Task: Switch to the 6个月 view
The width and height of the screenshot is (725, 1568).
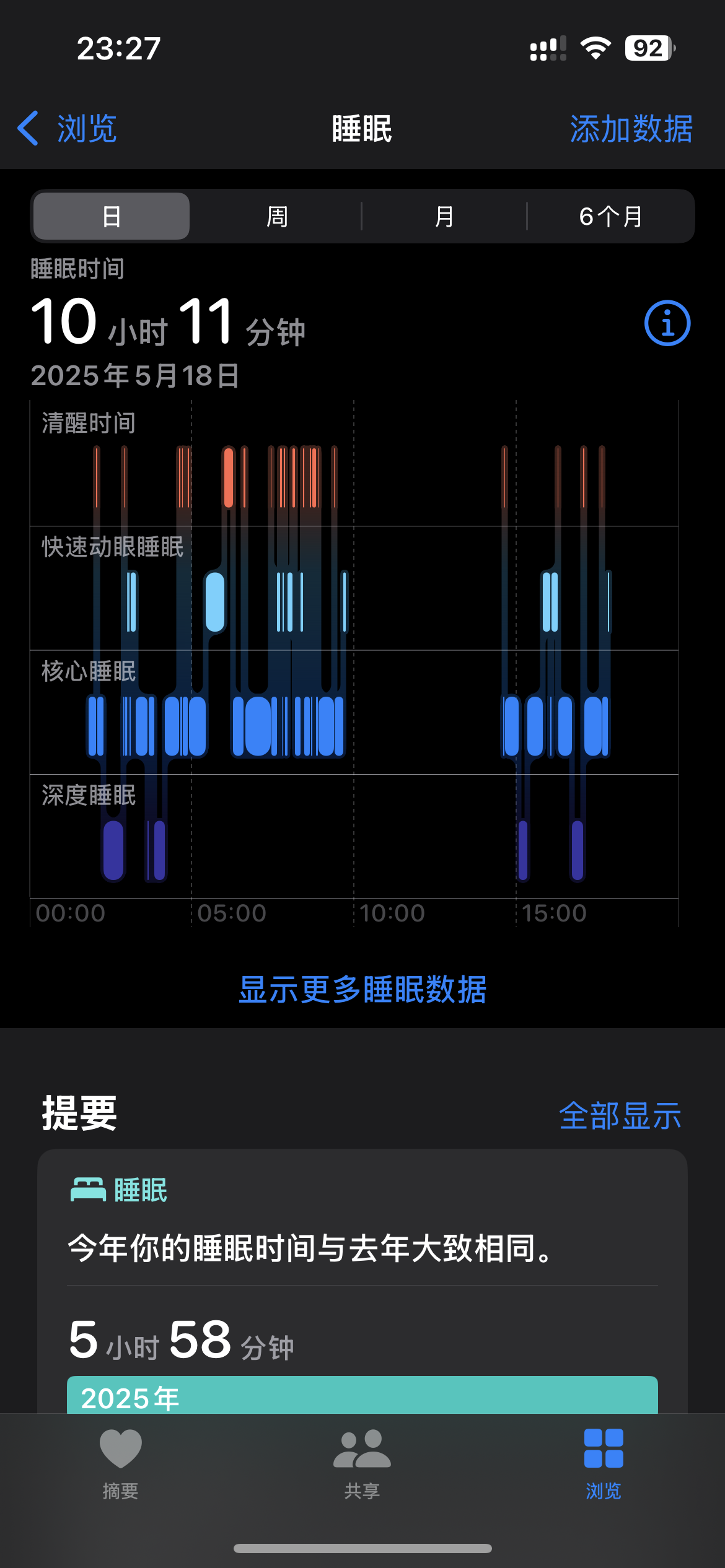Action: (610, 216)
